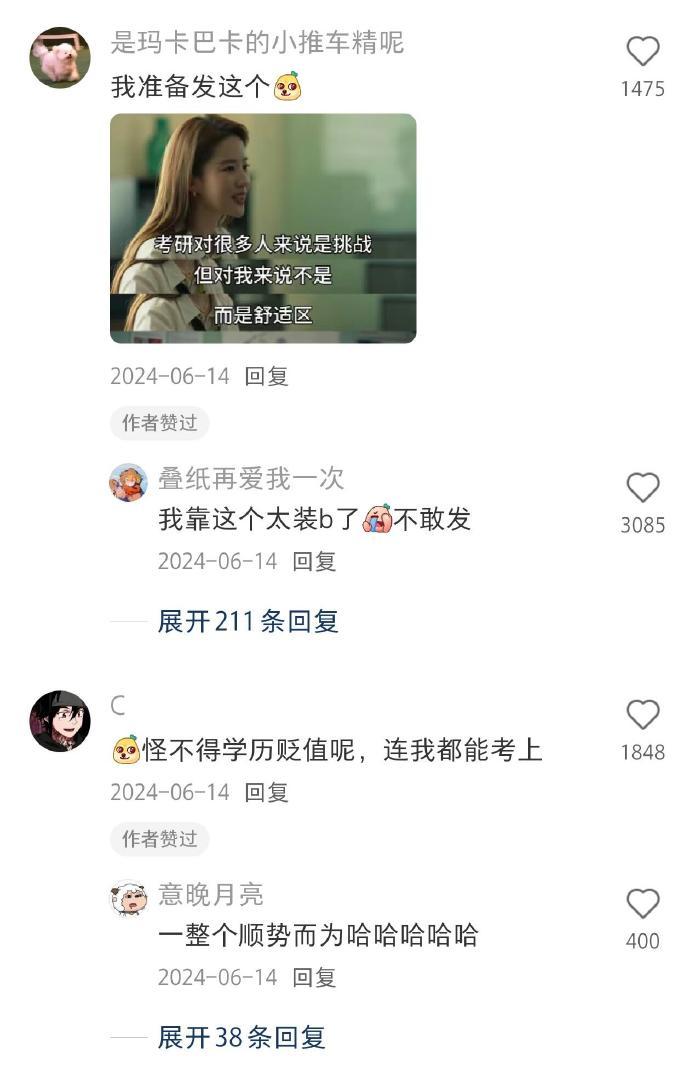This screenshot has height=1084, width=690.
Task: Like 叠纸再爱我一次's reply
Action: [642, 488]
